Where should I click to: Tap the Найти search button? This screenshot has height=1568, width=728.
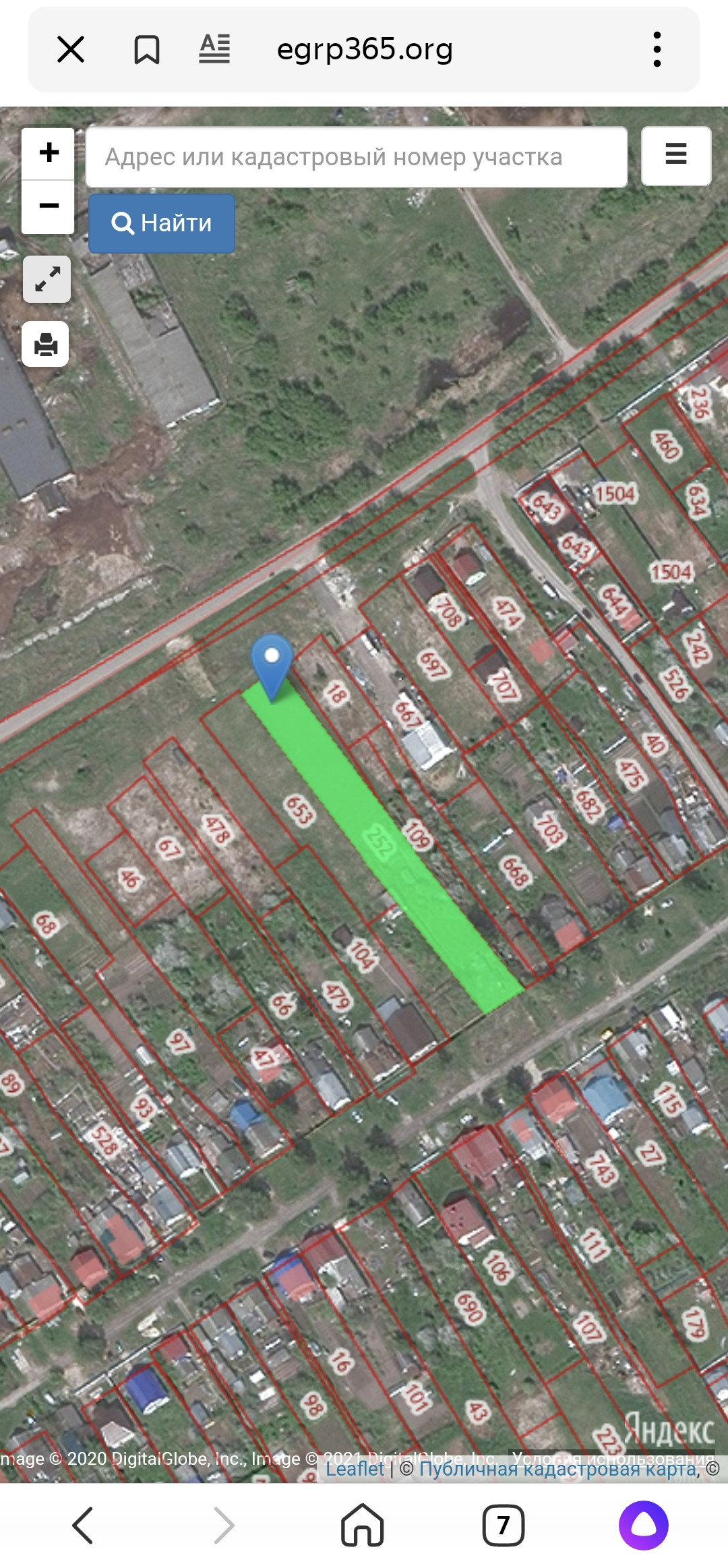click(162, 223)
